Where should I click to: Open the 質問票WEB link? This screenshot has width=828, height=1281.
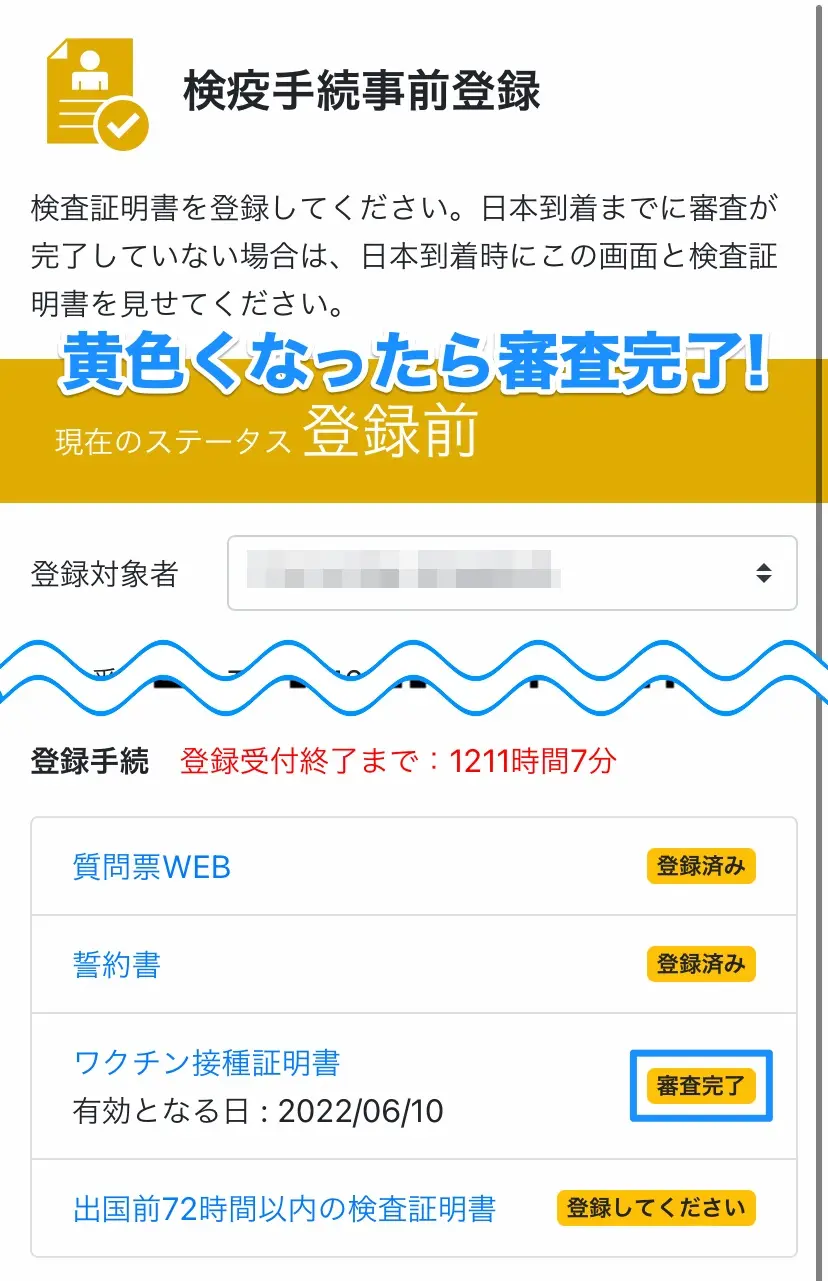152,867
